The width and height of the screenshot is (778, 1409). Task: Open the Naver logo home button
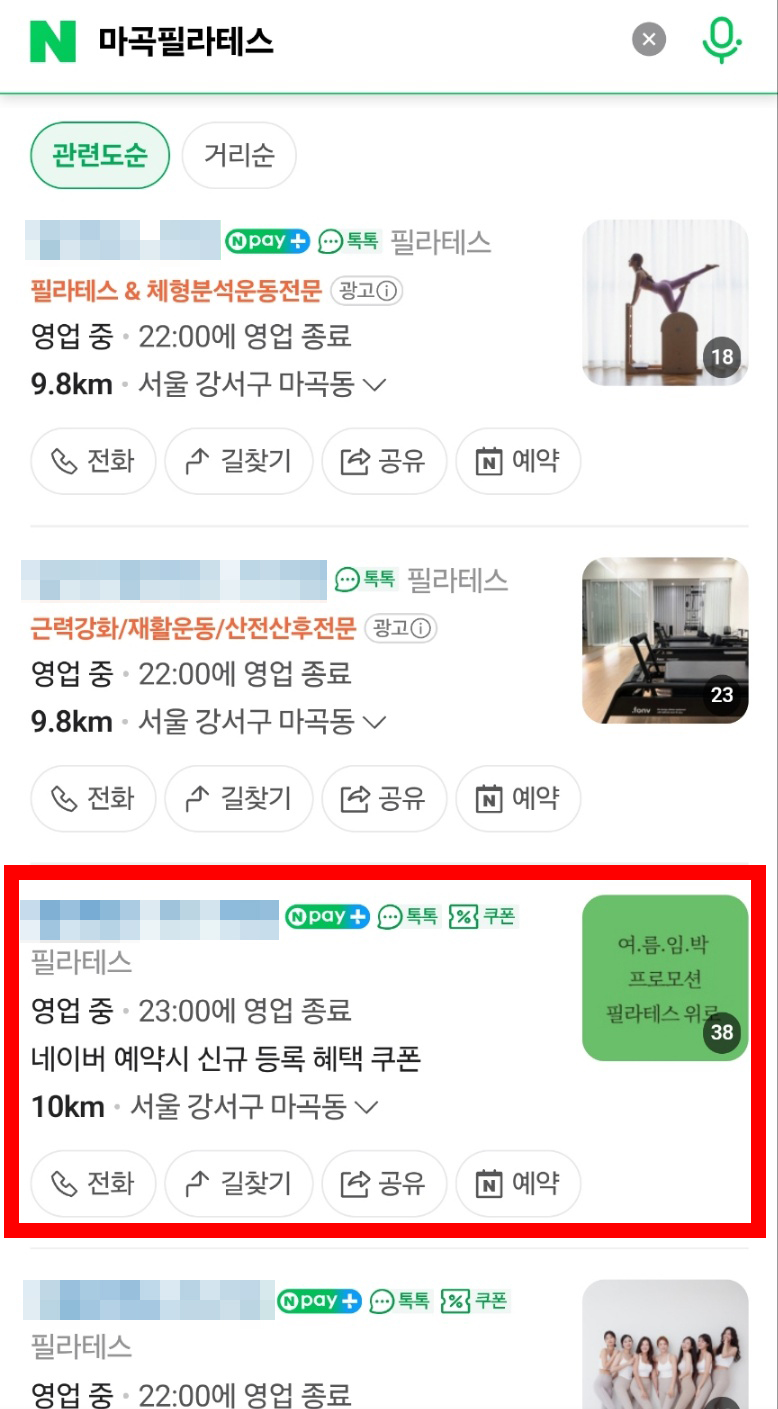[53, 41]
